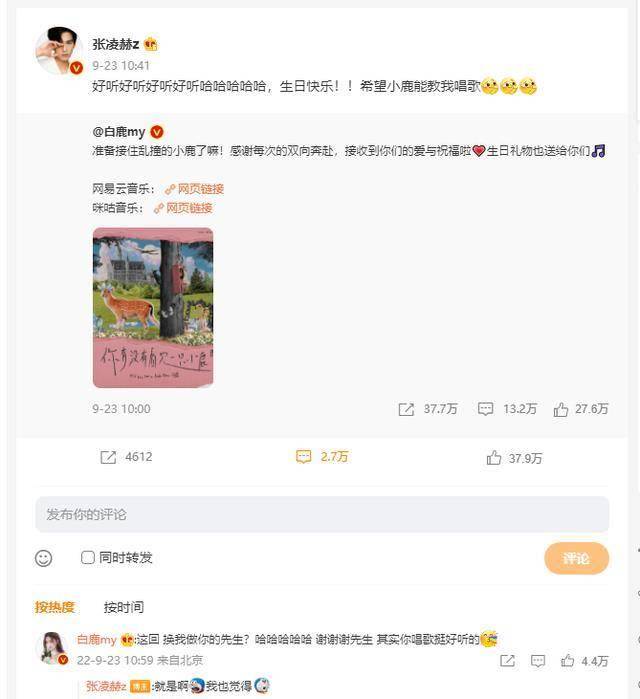
Task: Check the 同时转发 checkbox
Action: pos(88,557)
